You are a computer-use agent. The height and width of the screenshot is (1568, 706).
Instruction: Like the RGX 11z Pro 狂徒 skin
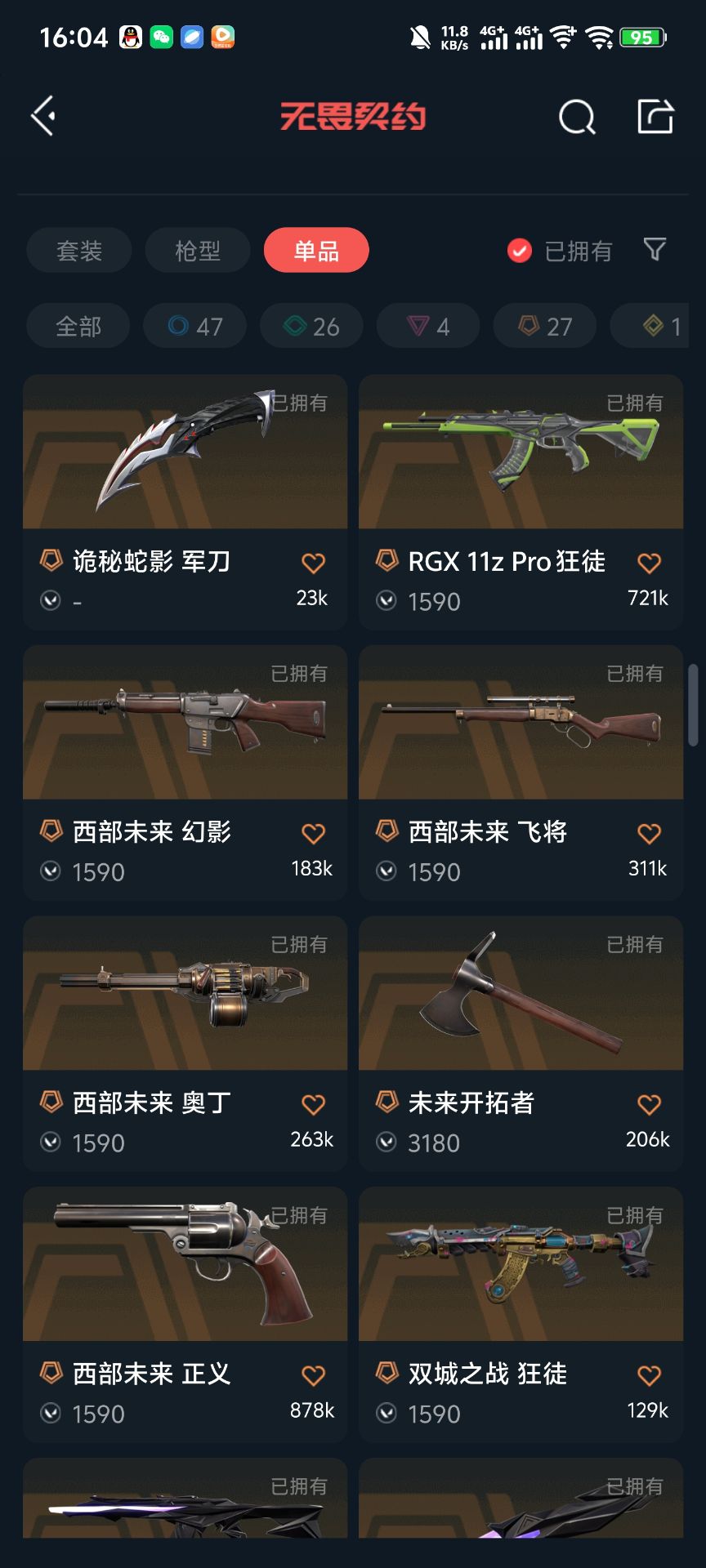649,563
